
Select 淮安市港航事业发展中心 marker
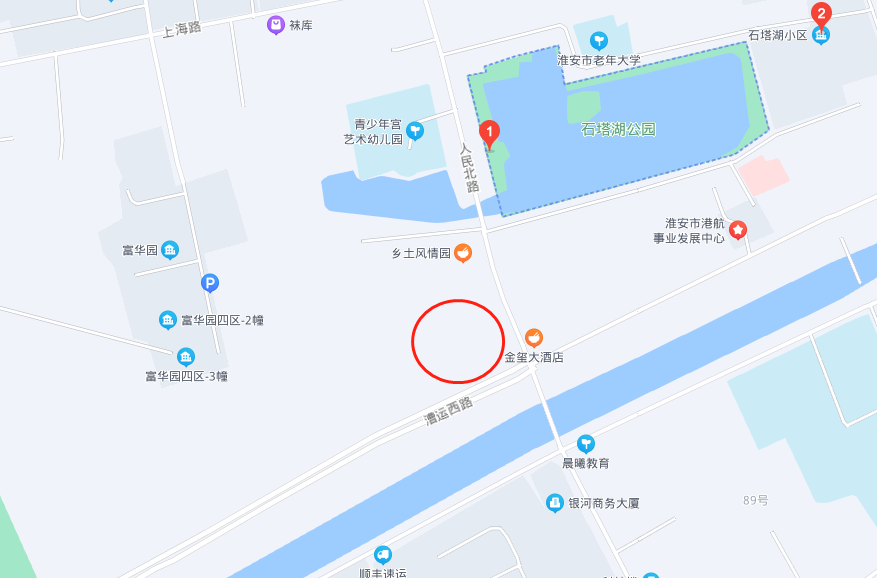(x=738, y=231)
